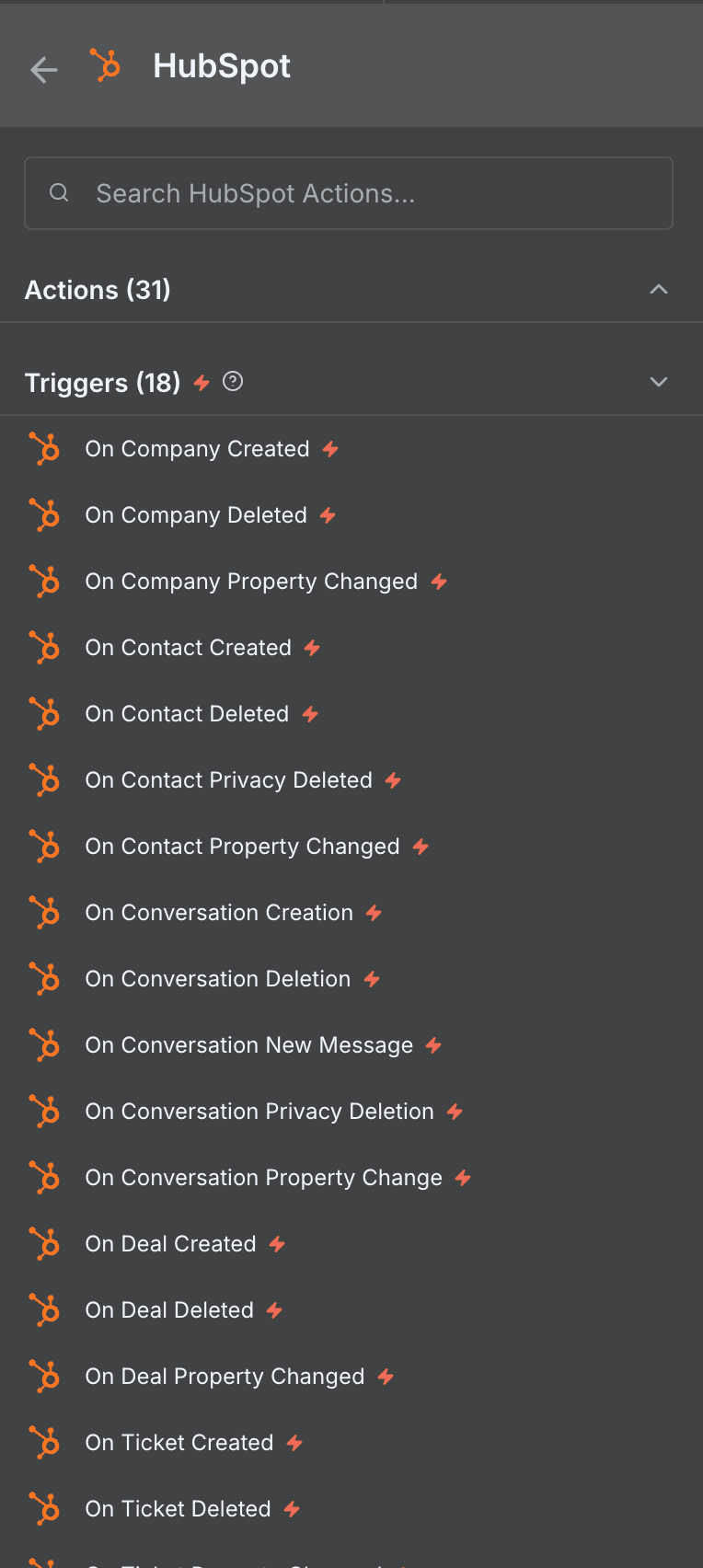Click the lightning bolt next to Triggers heading

[201, 383]
